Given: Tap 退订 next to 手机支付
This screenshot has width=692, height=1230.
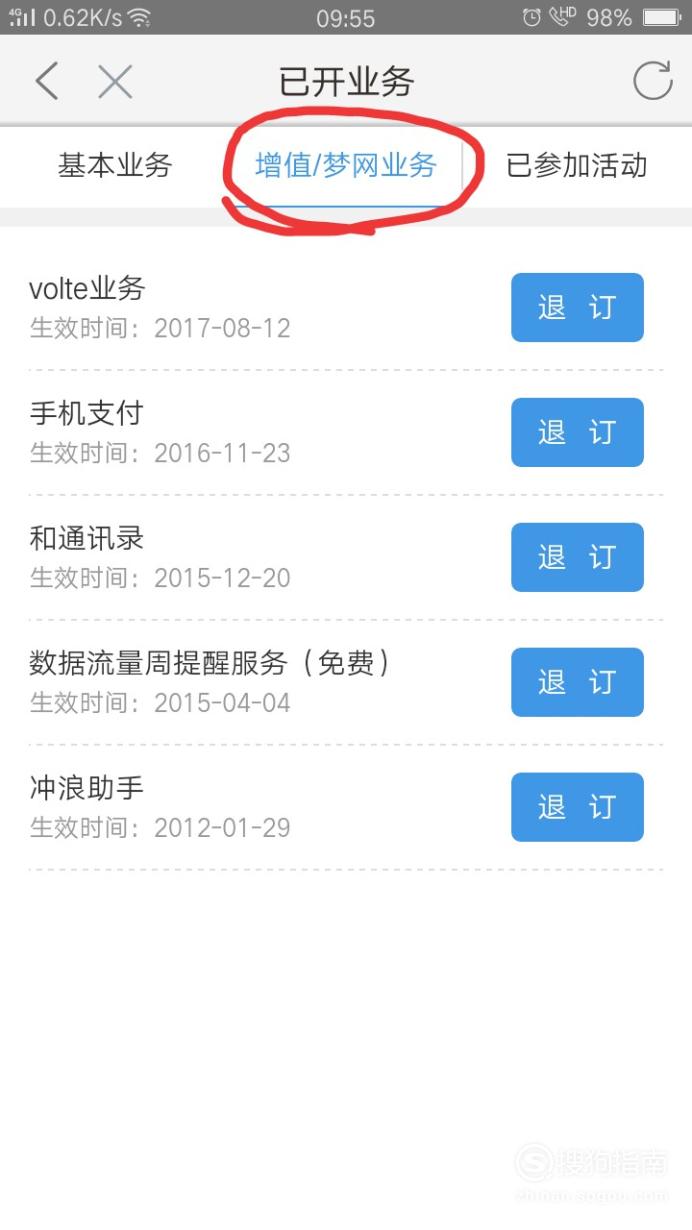Looking at the screenshot, I should [x=577, y=432].
